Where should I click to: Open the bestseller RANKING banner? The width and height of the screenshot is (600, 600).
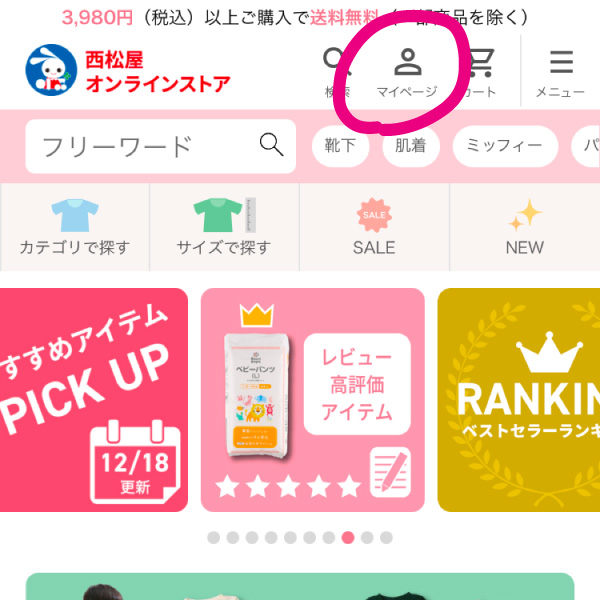(519, 400)
